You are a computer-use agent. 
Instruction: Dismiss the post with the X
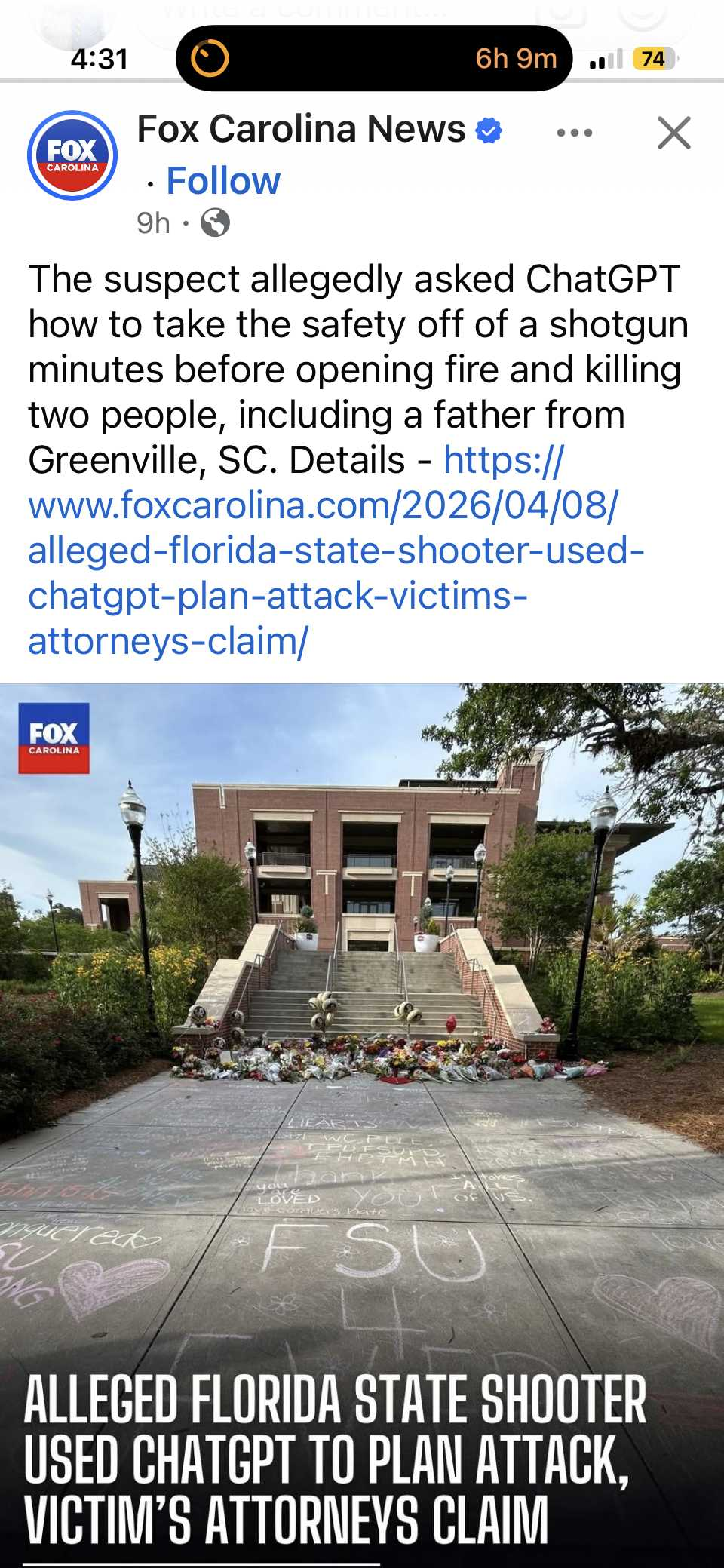(673, 133)
